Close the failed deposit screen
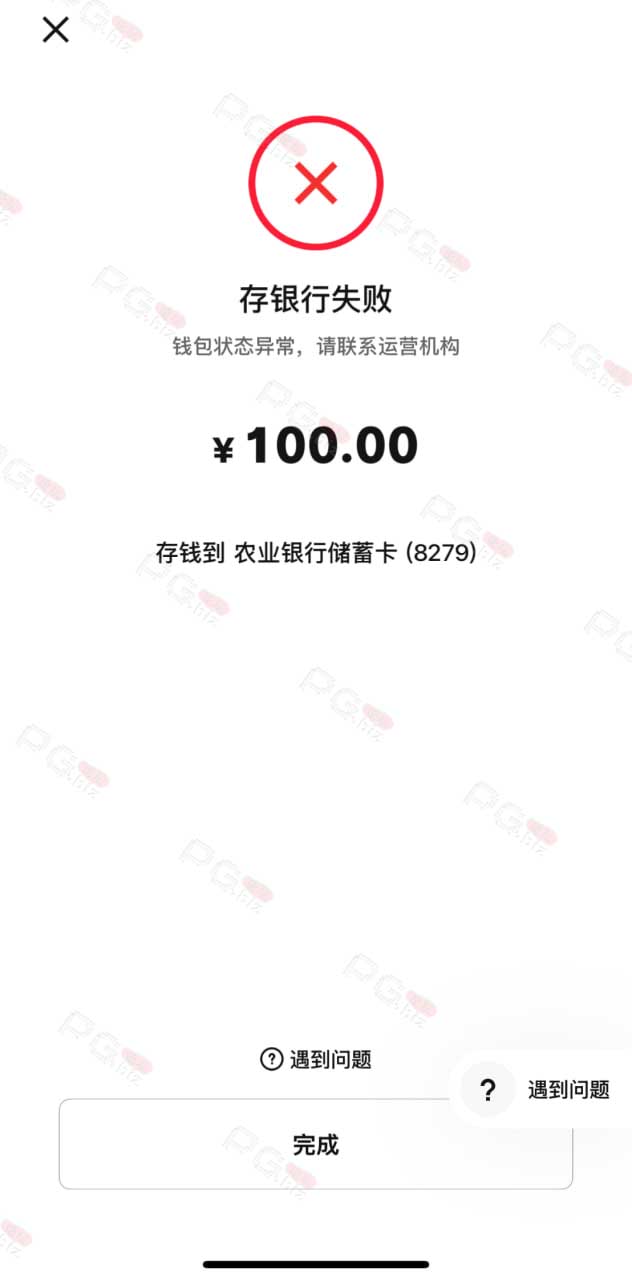 [x=55, y=30]
